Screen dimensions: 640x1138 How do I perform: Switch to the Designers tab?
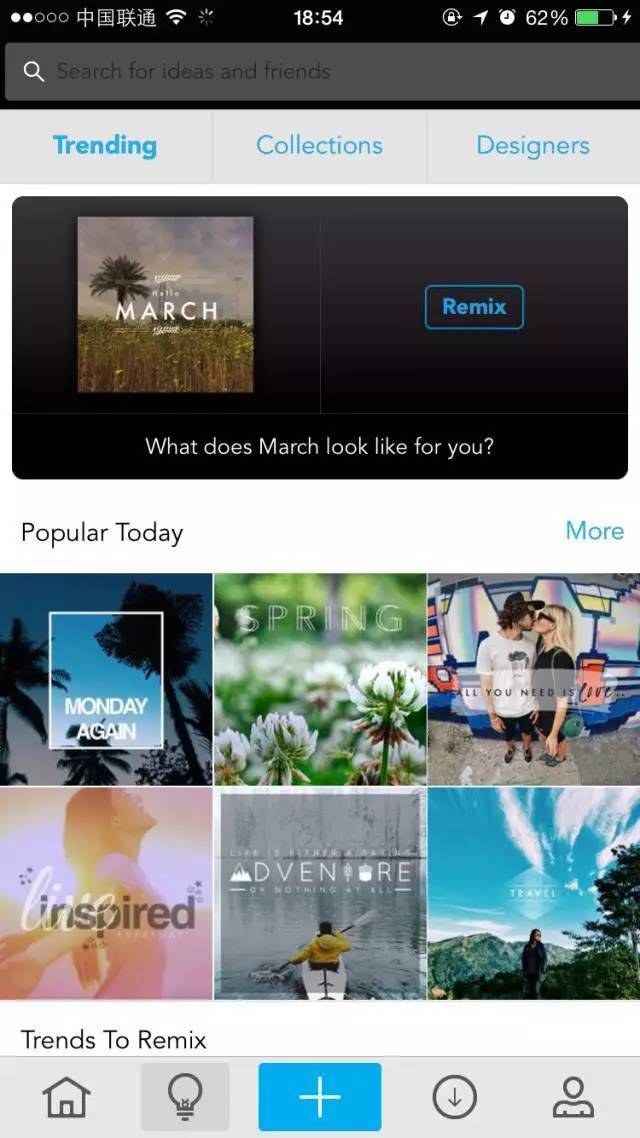point(533,146)
